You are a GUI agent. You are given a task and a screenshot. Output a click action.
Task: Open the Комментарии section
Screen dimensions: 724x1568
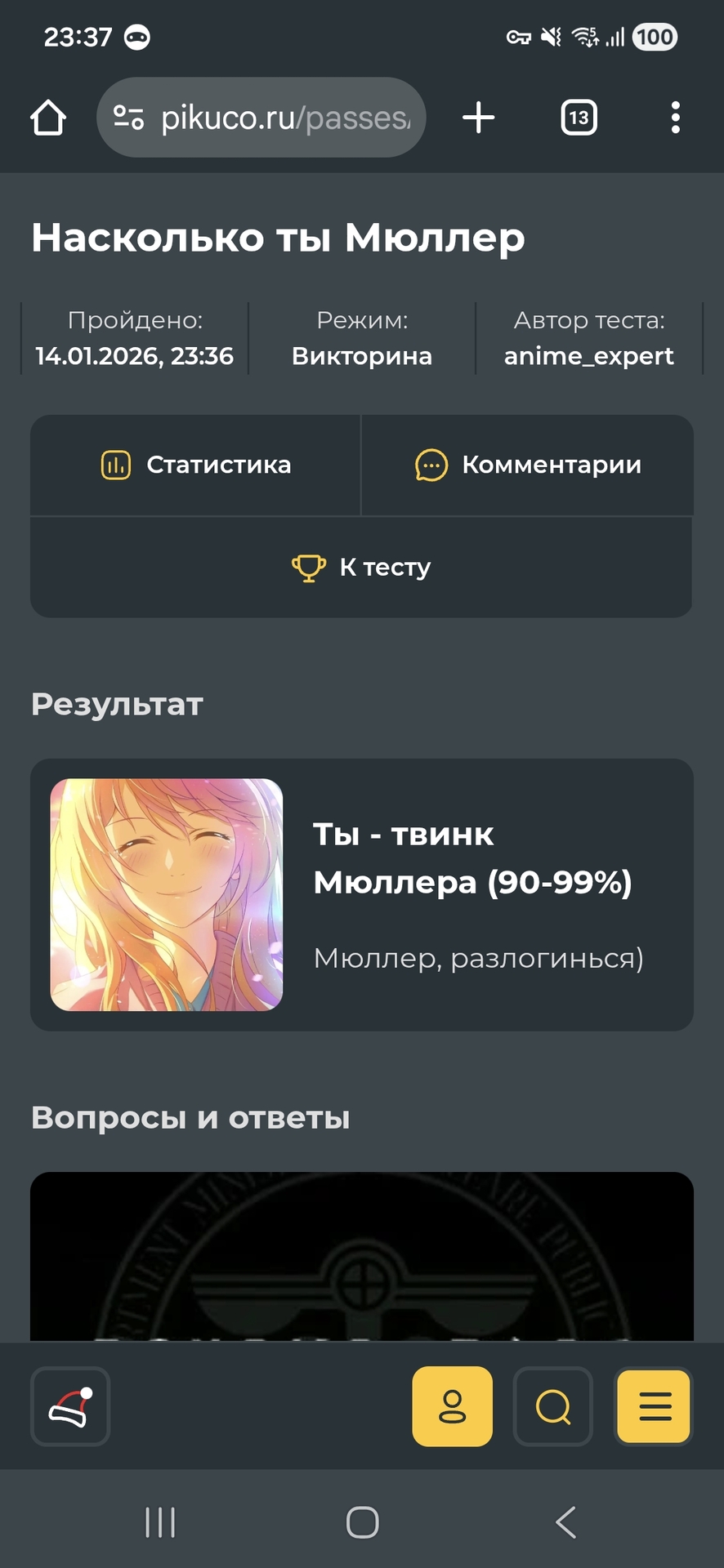coord(528,465)
